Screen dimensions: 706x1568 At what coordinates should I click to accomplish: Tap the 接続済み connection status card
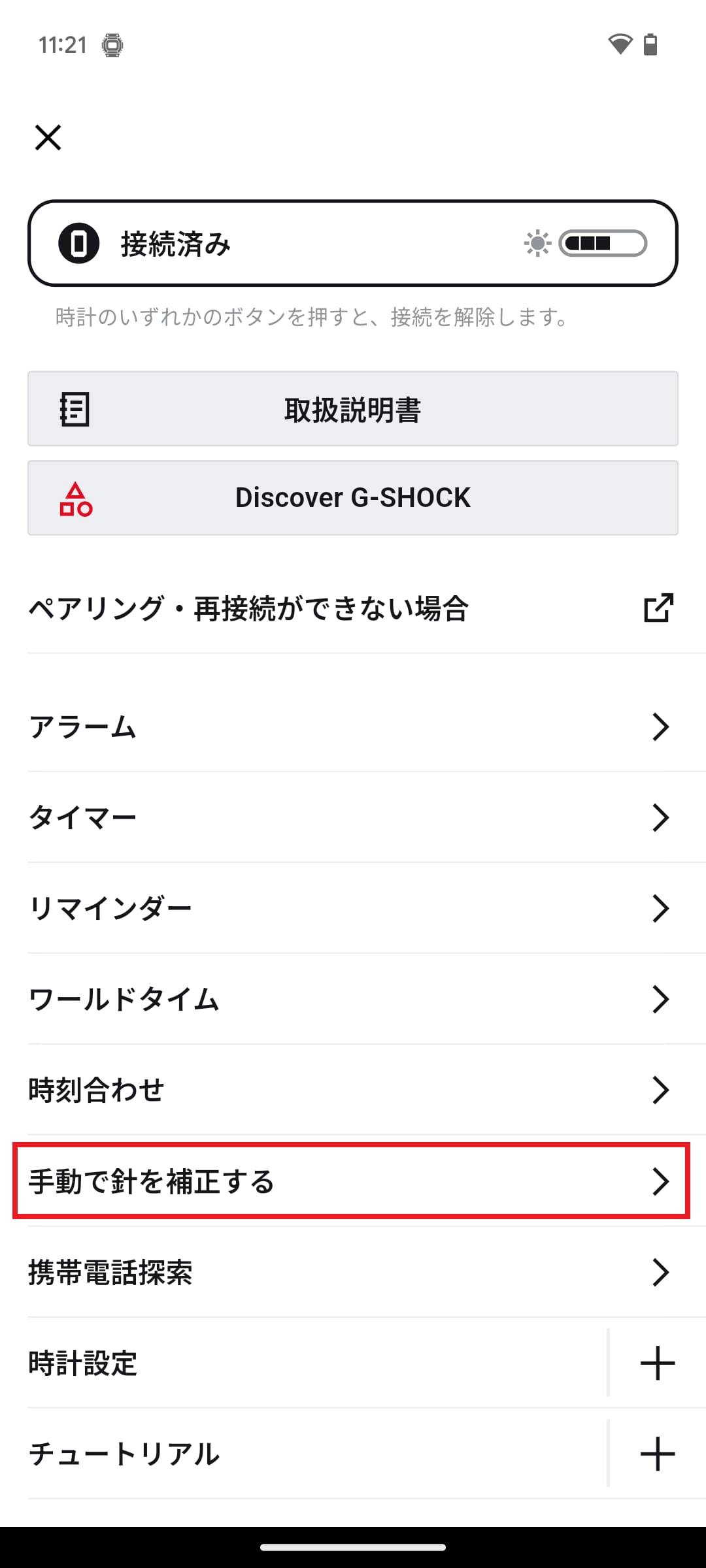click(352, 244)
